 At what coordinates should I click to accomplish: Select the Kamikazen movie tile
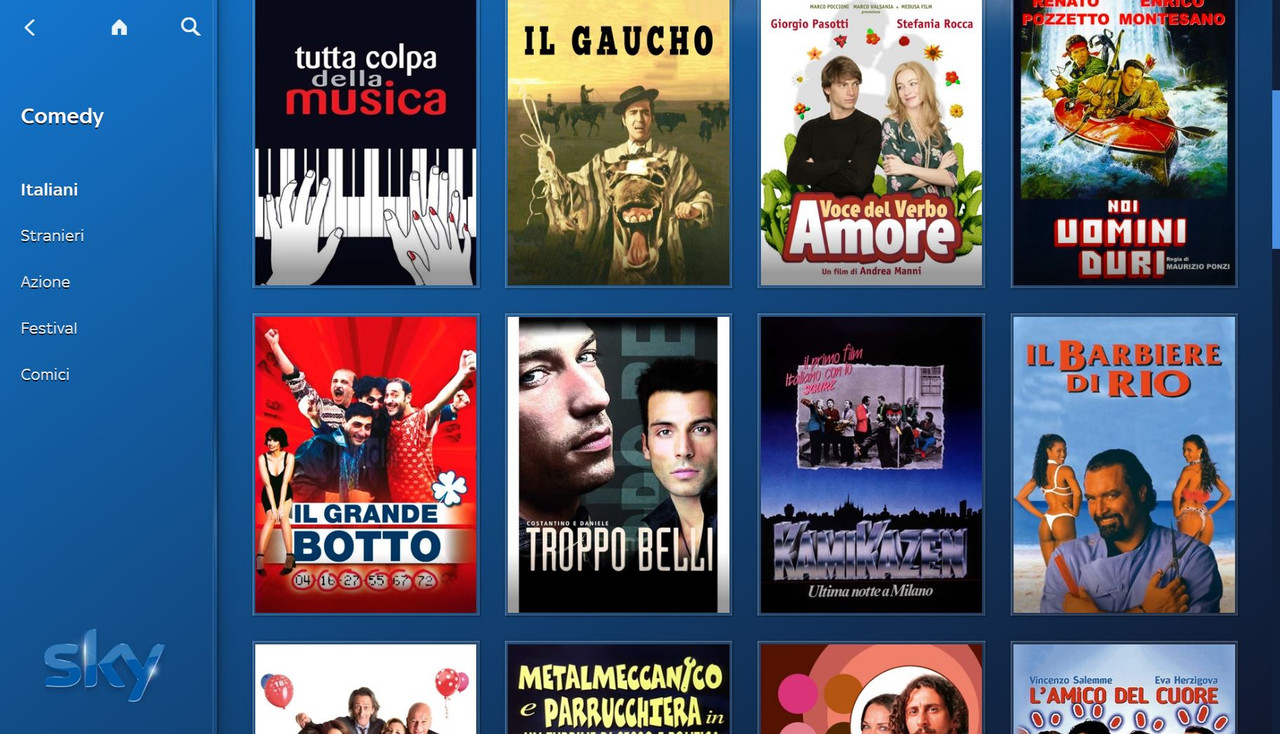871,464
